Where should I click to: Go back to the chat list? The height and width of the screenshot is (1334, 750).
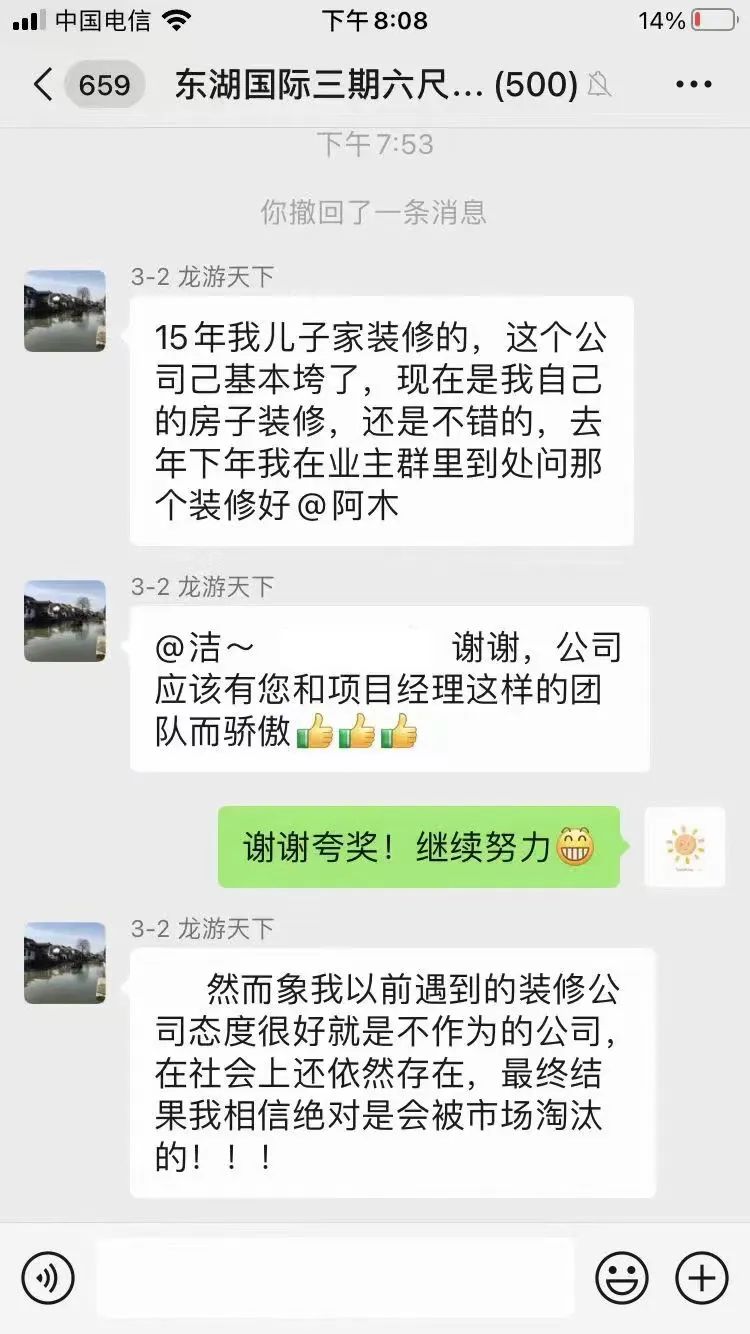pos(42,84)
